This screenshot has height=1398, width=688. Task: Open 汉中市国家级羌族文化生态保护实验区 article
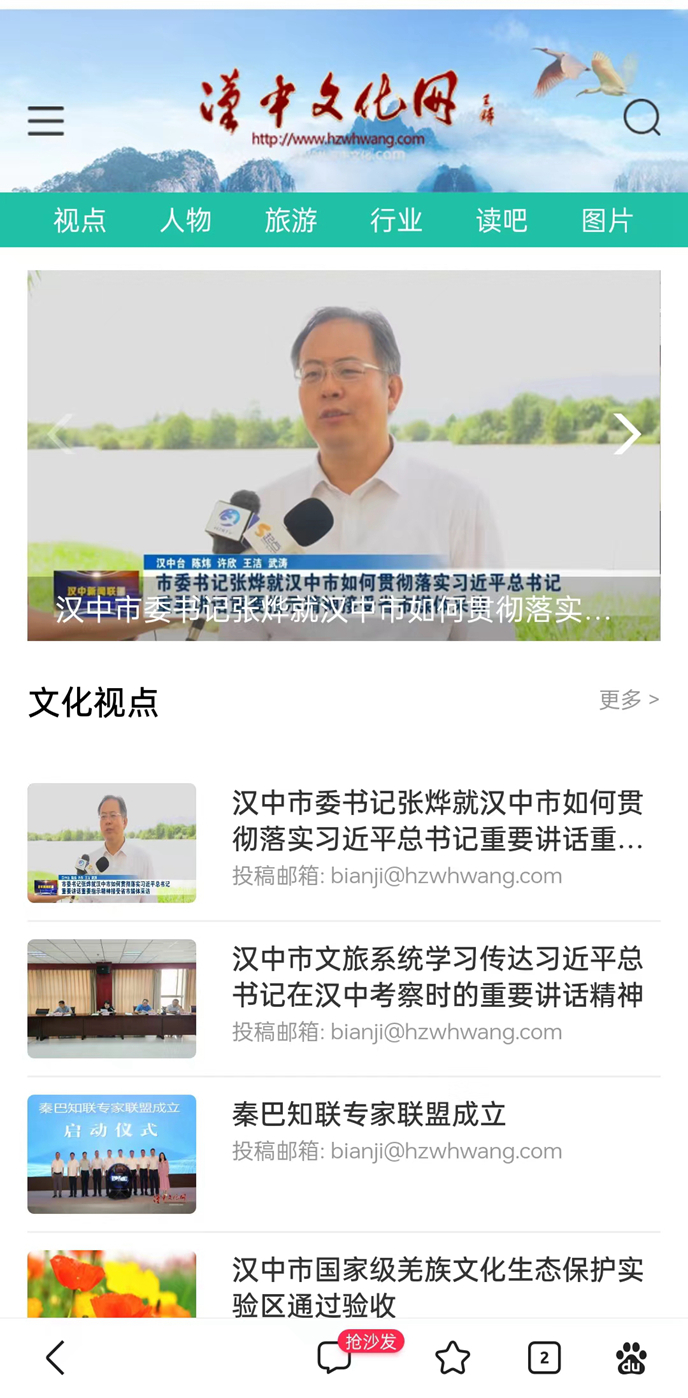[x=438, y=1286]
